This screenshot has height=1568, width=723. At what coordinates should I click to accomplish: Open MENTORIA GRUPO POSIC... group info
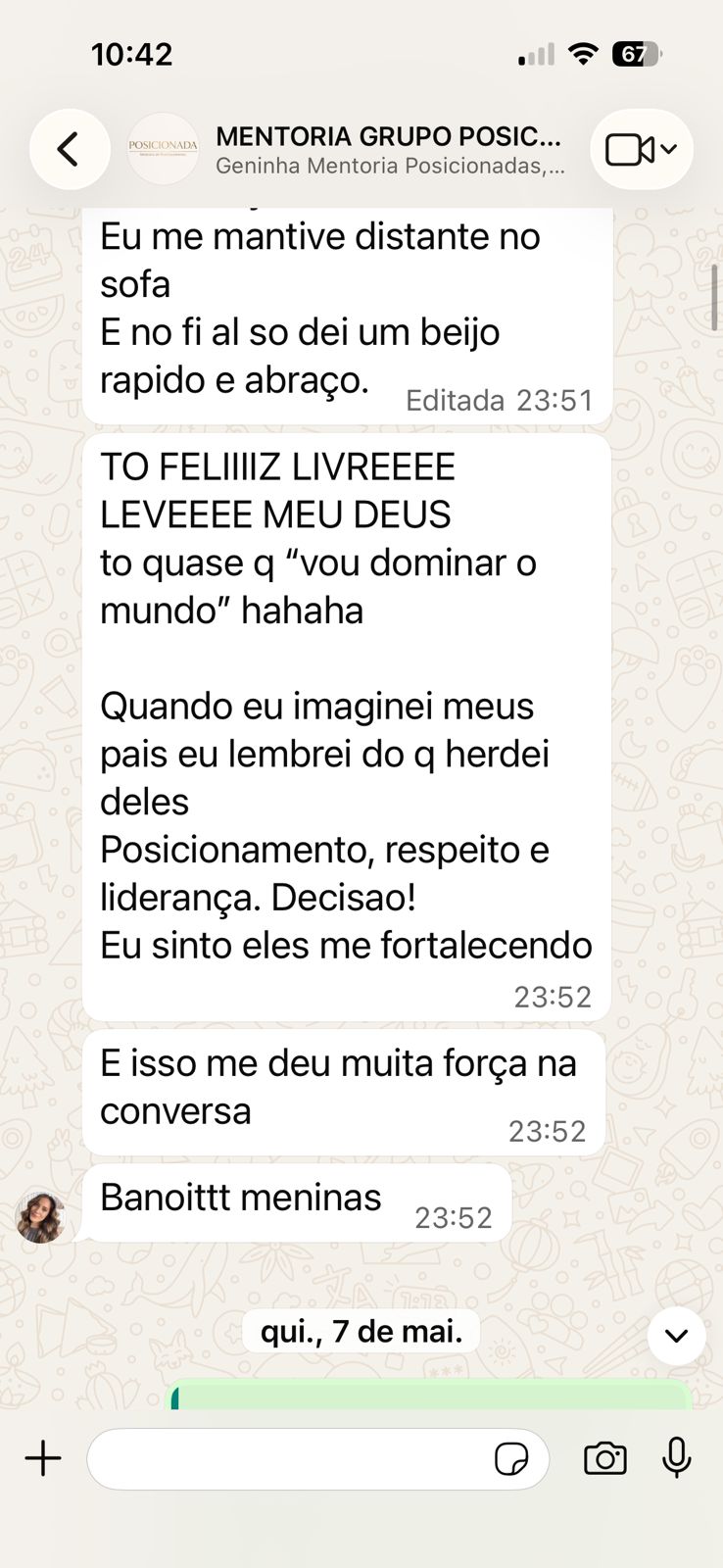[389, 150]
